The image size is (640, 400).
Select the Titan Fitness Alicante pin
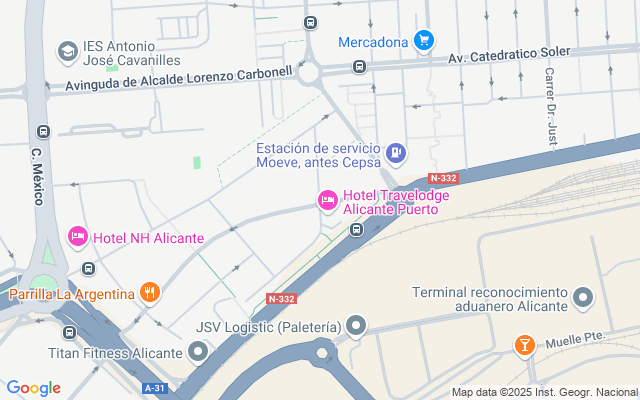tap(198, 351)
